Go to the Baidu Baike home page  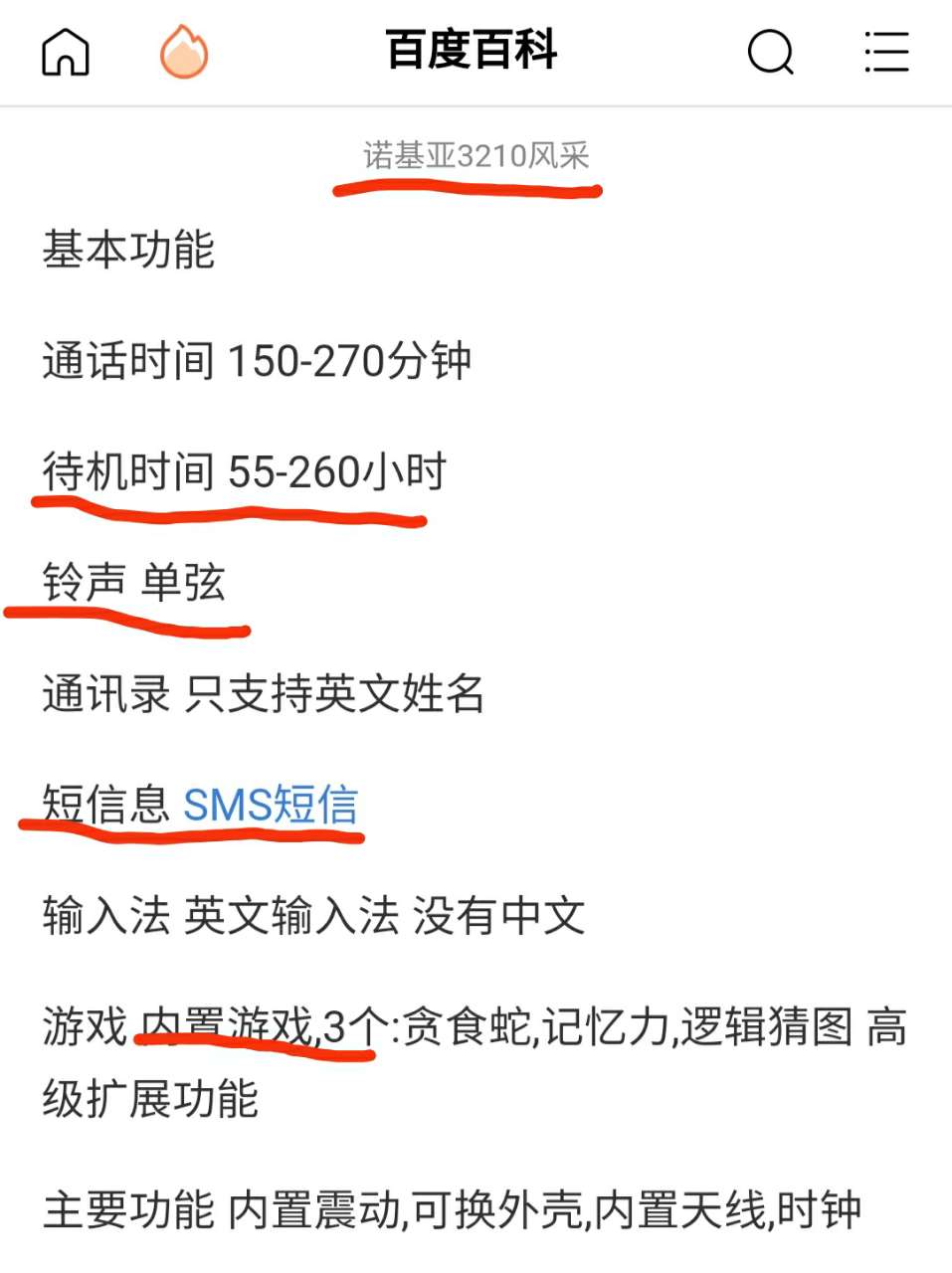[x=66, y=52]
